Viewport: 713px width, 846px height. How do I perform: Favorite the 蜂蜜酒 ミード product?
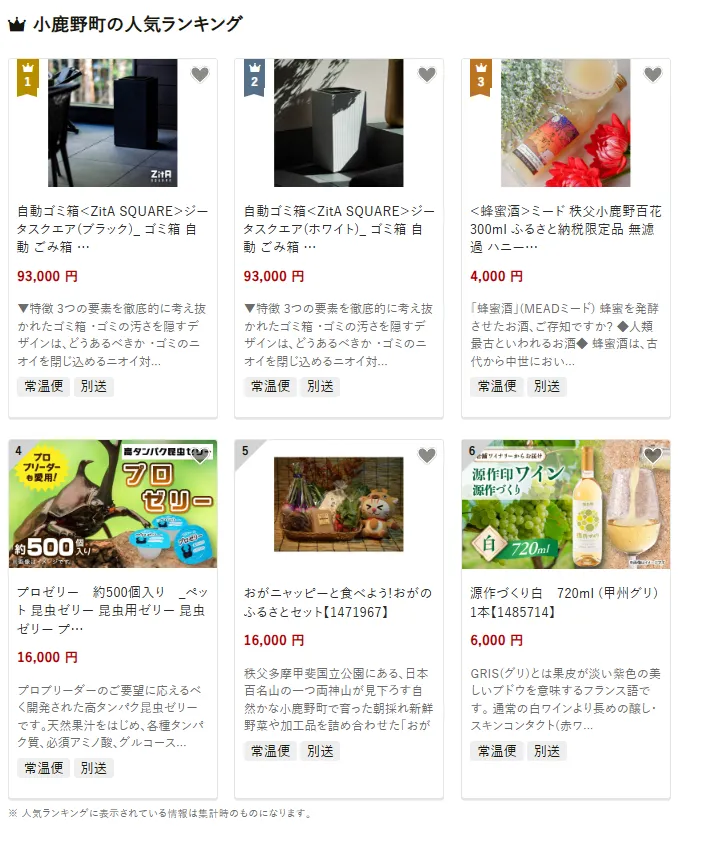tap(653, 75)
